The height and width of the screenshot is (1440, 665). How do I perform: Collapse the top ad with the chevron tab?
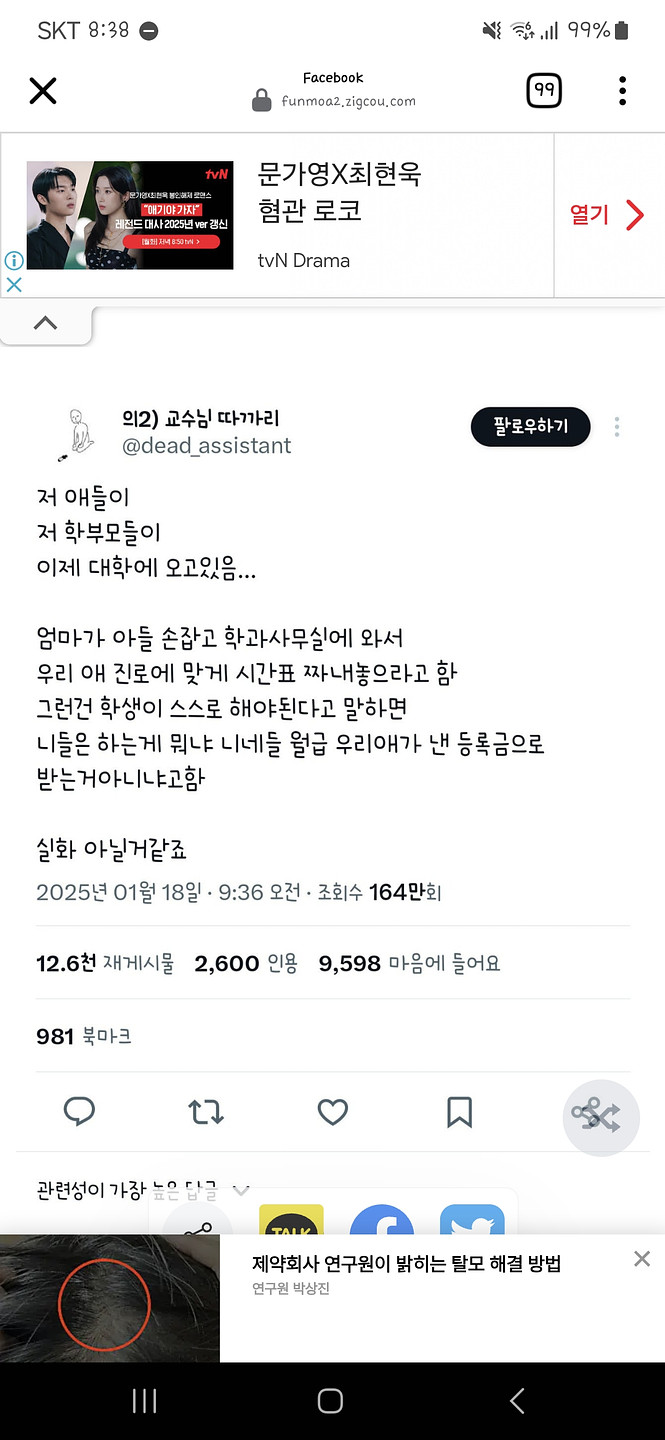[46, 323]
